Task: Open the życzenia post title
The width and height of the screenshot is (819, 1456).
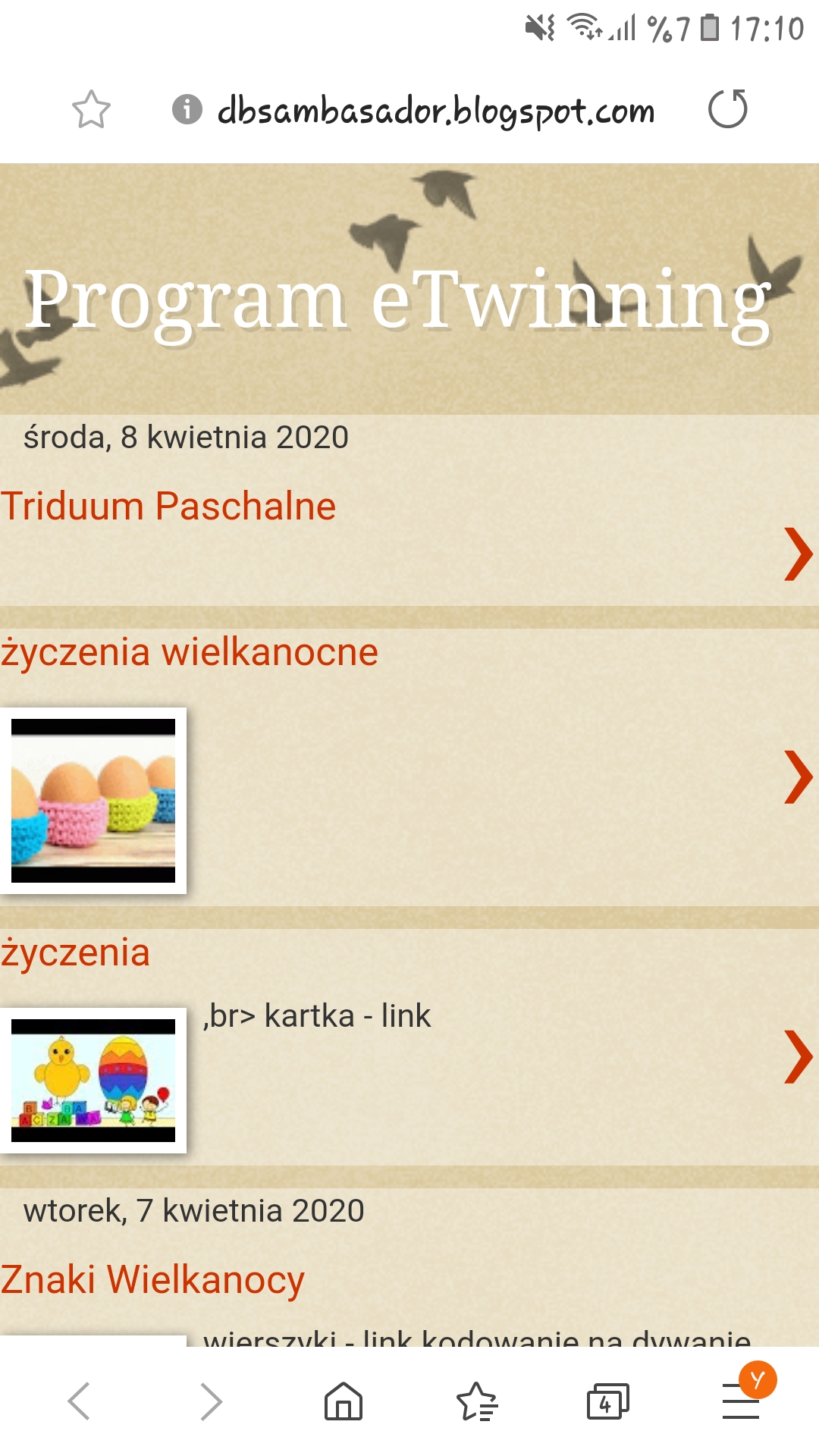Action: [76, 953]
